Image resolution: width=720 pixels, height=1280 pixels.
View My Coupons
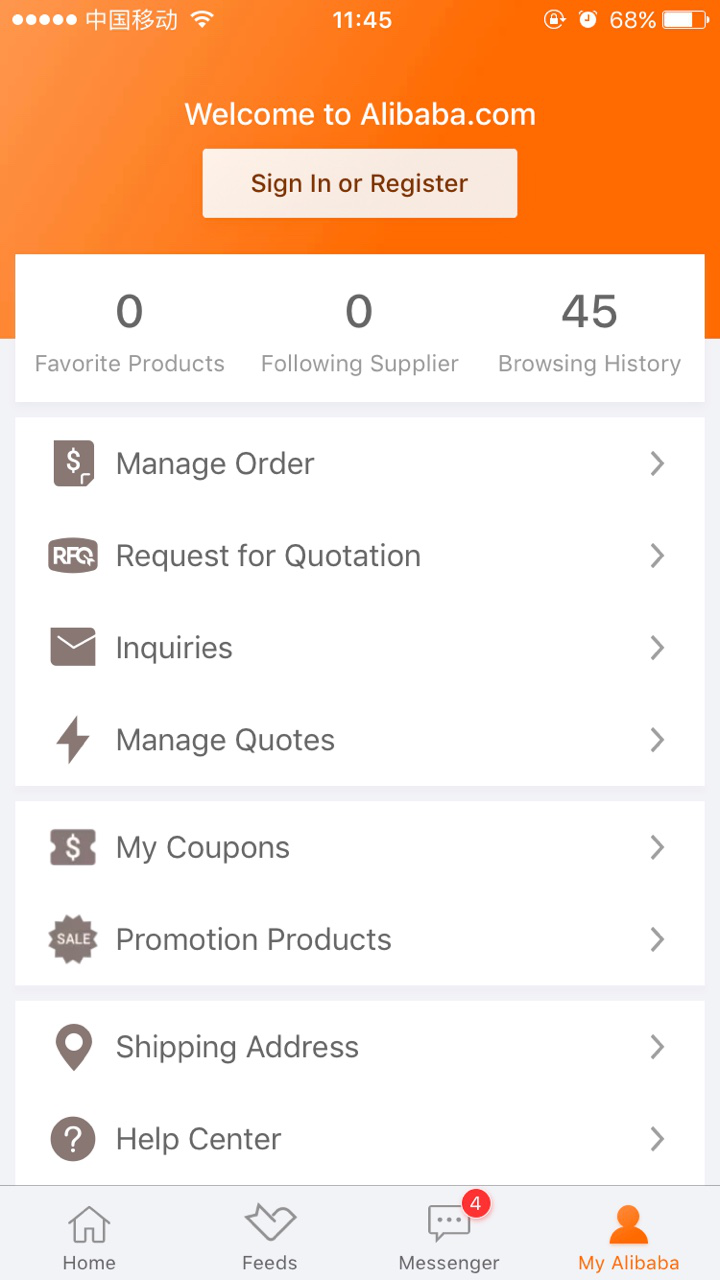tap(360, 848)
